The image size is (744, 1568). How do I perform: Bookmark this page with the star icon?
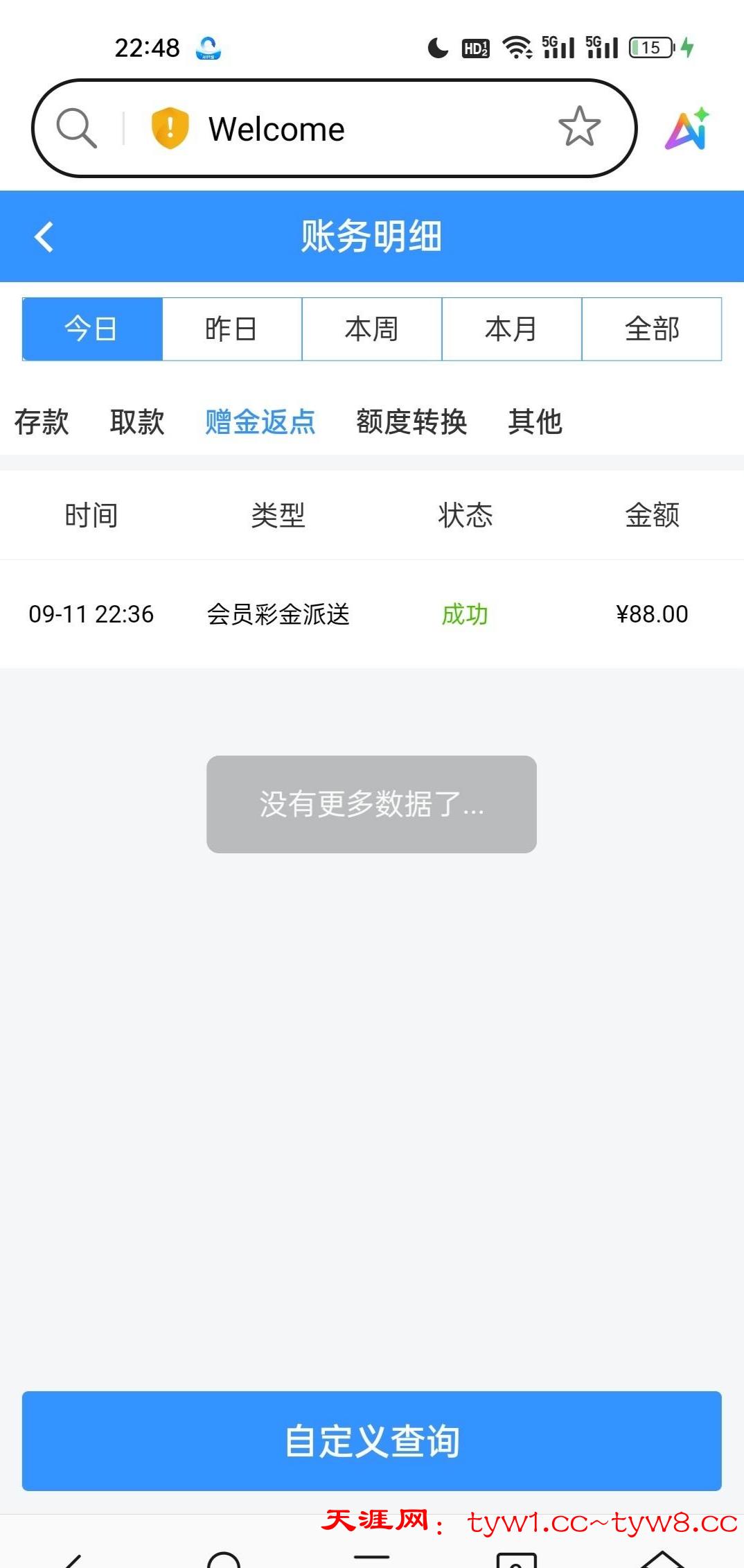point(579,128)
